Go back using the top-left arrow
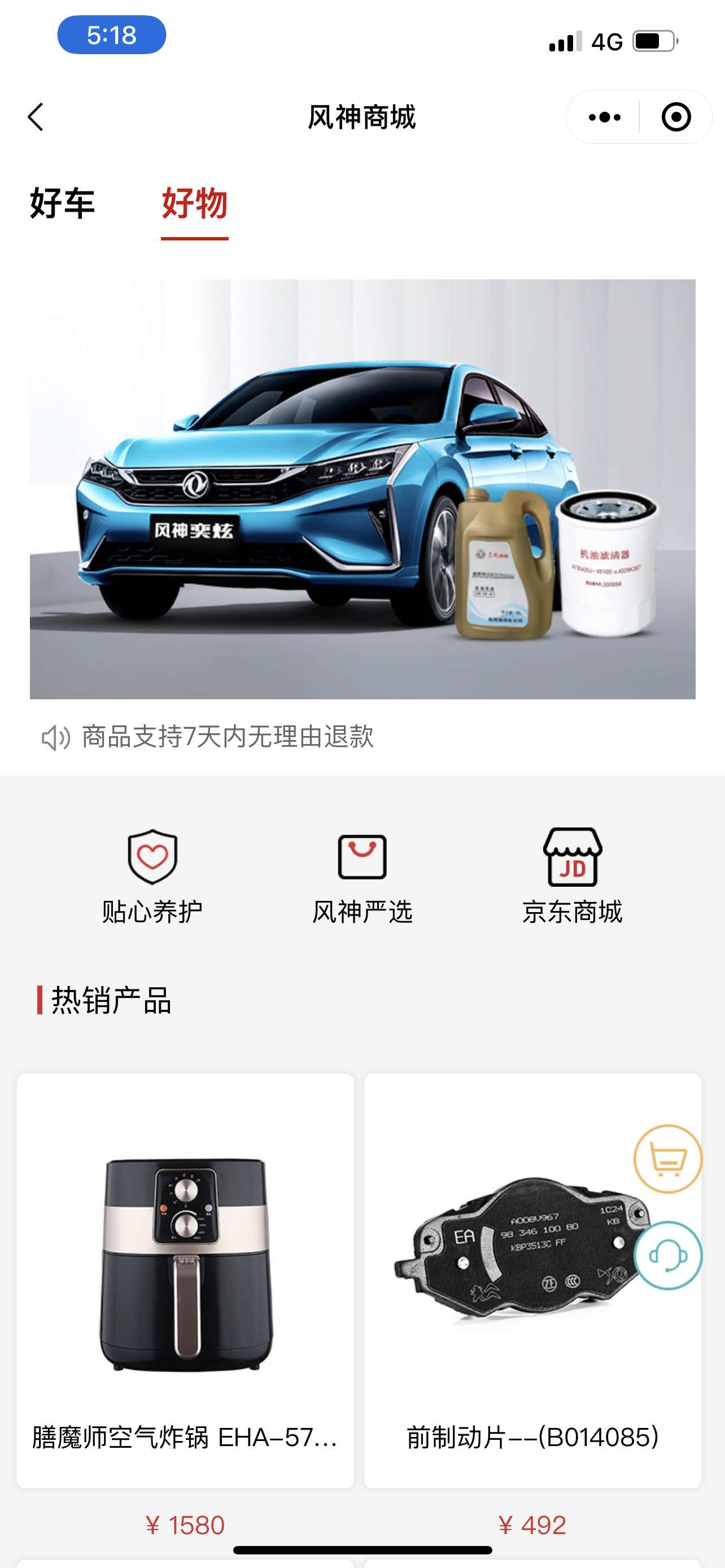725x1568 pixels. click(x=36, y=117)
